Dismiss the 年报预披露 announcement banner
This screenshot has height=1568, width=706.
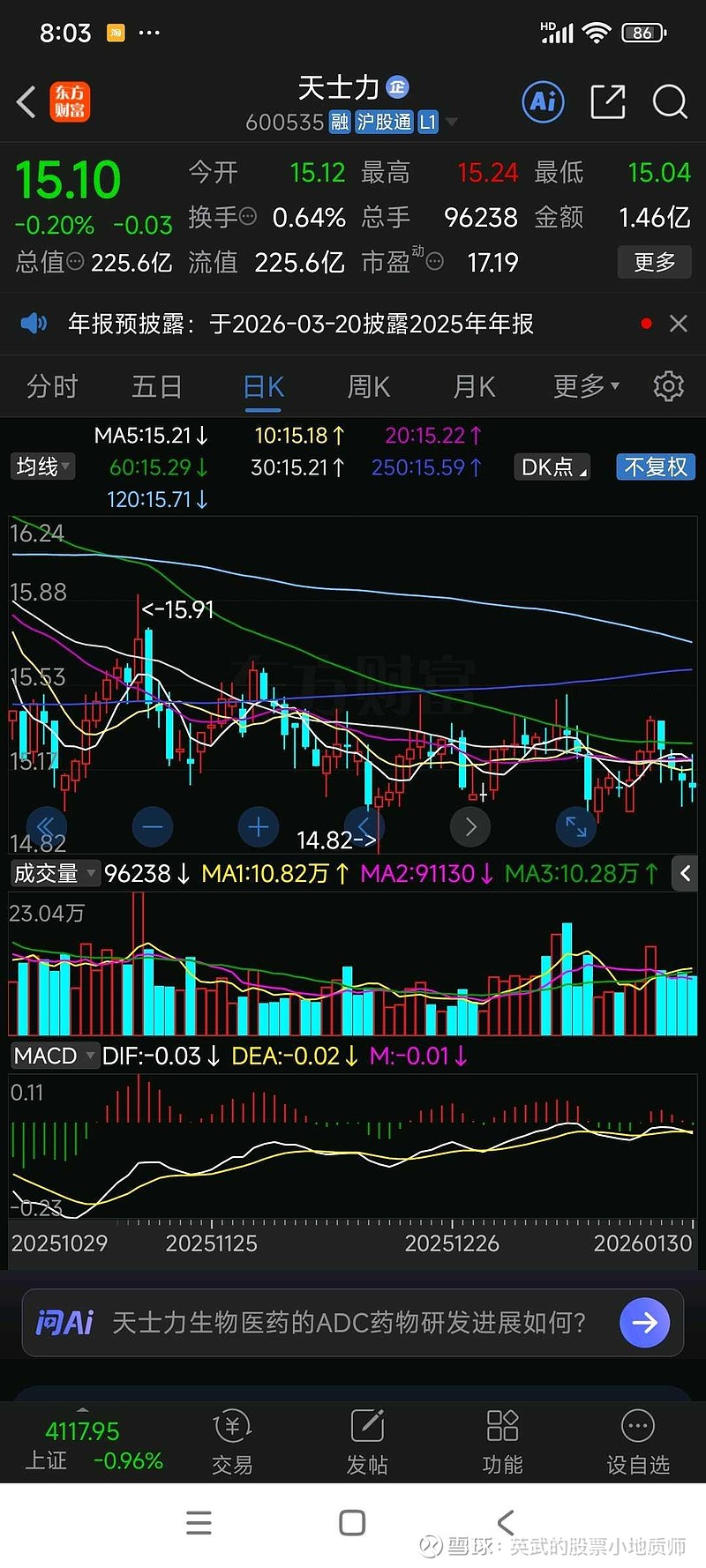pos(678,324)
